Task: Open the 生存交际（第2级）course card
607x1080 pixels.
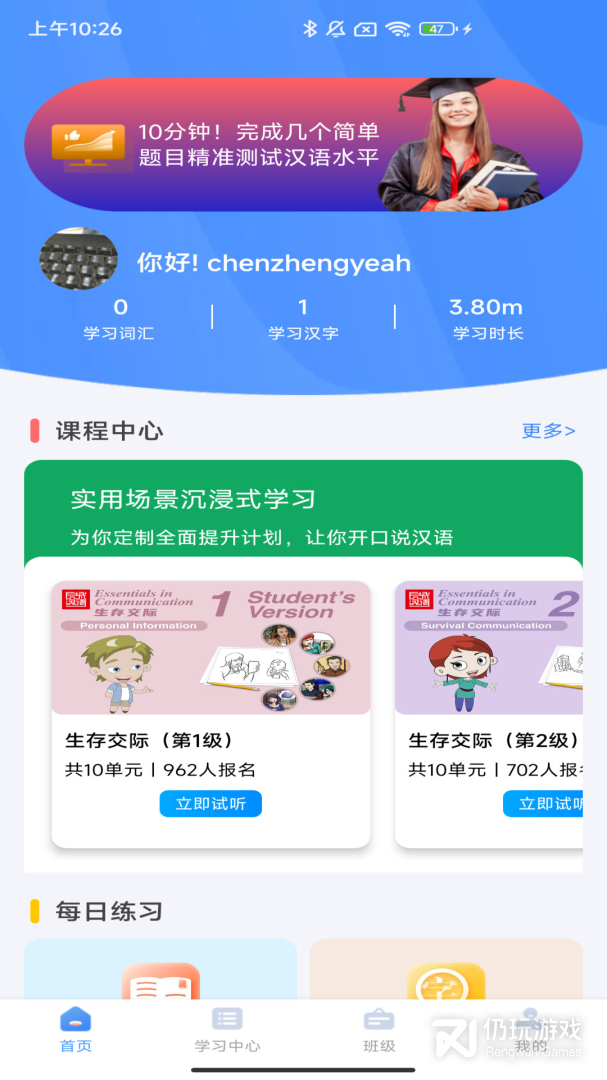Action: 489,714
